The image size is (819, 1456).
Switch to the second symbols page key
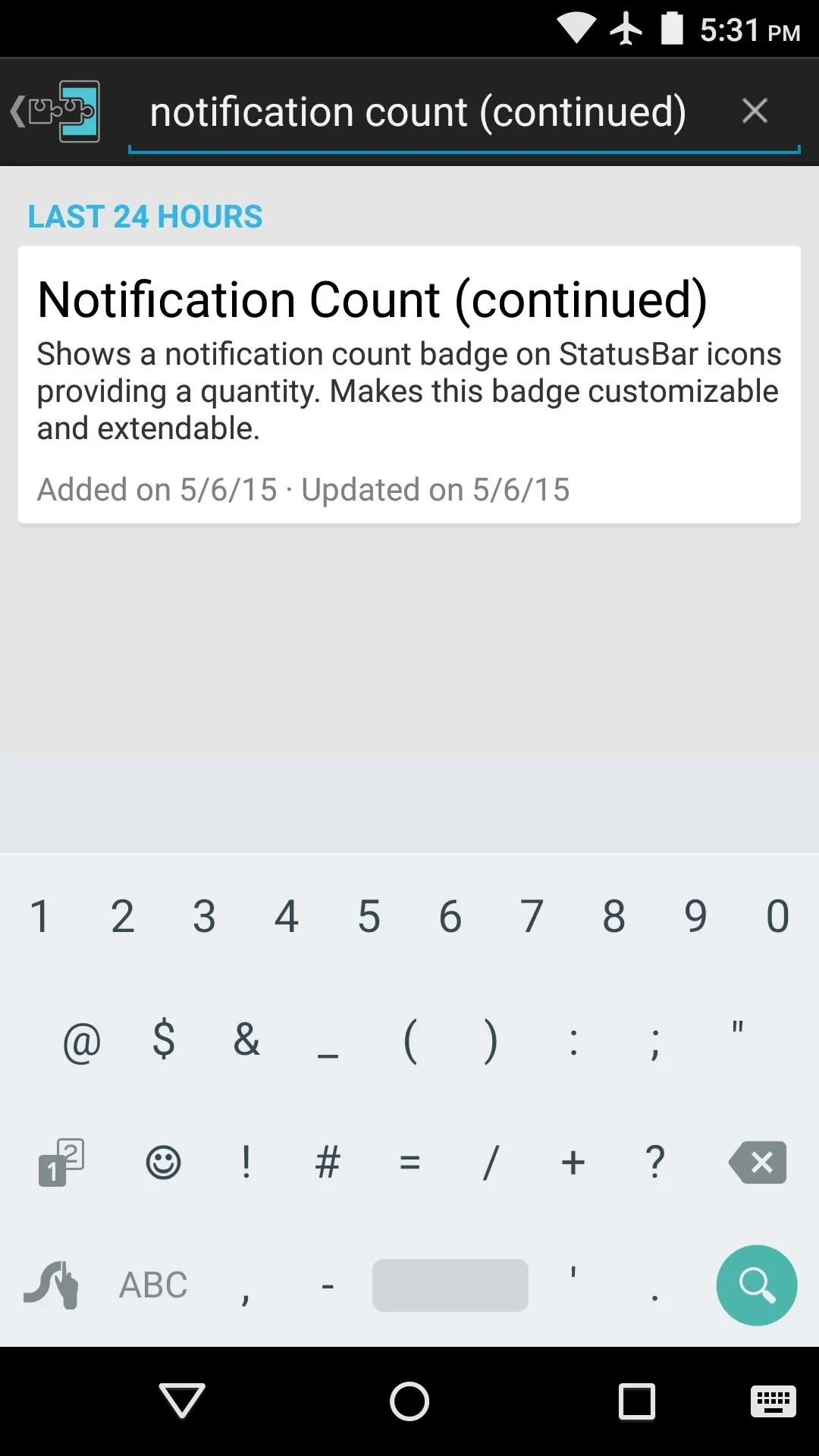point(61,1162)
